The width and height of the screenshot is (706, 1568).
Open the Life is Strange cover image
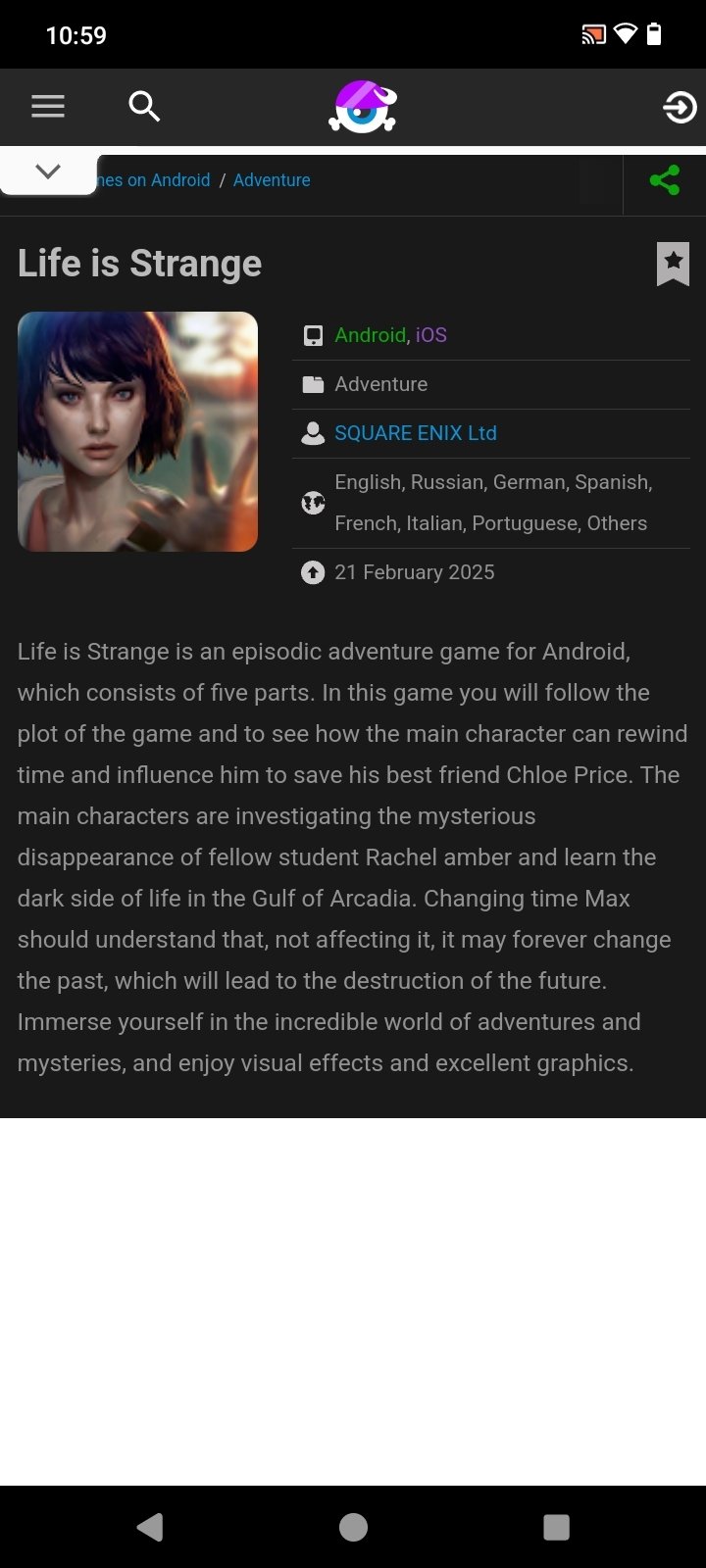pos(138,431)
